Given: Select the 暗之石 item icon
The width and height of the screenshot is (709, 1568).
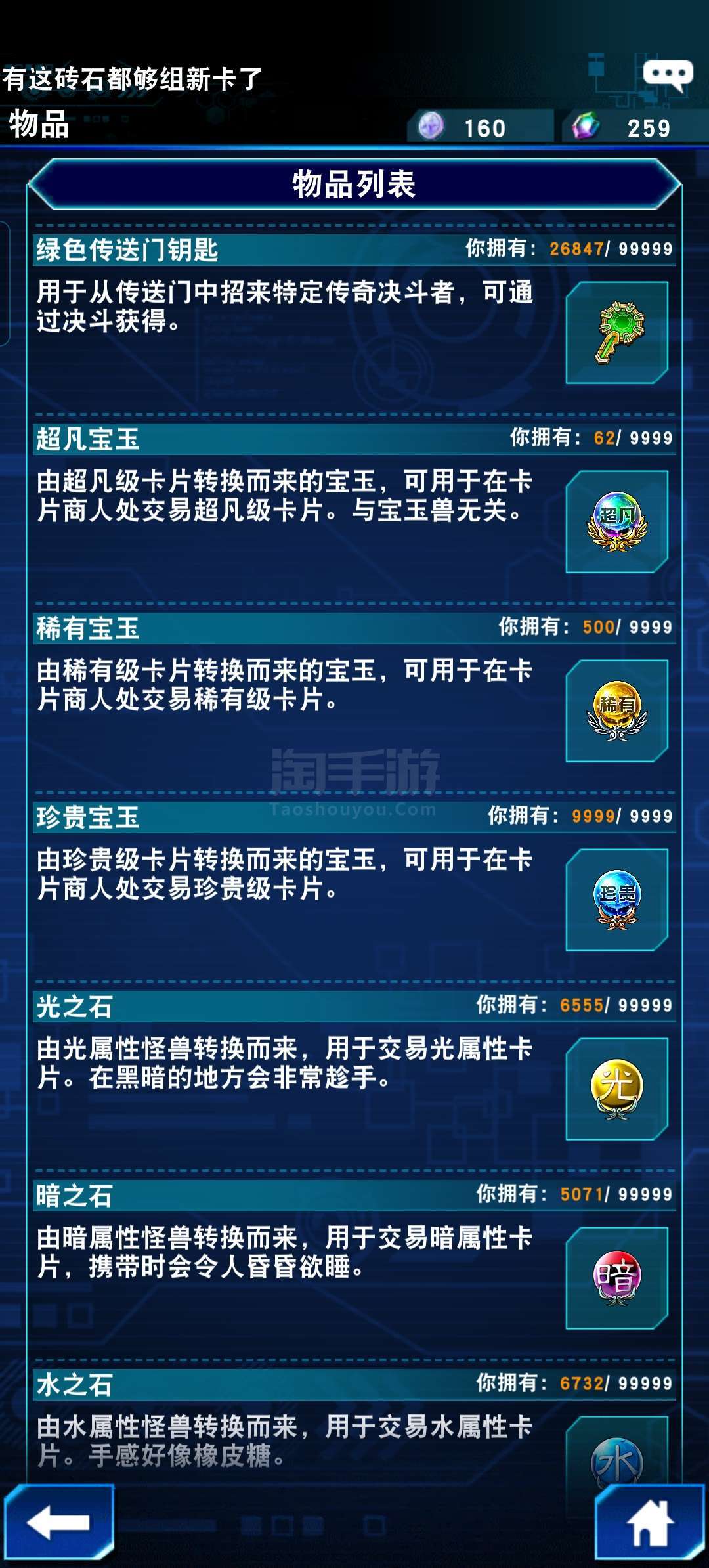Looking at the screenshot, I should pyautogui.click(x=617, y=1278).
